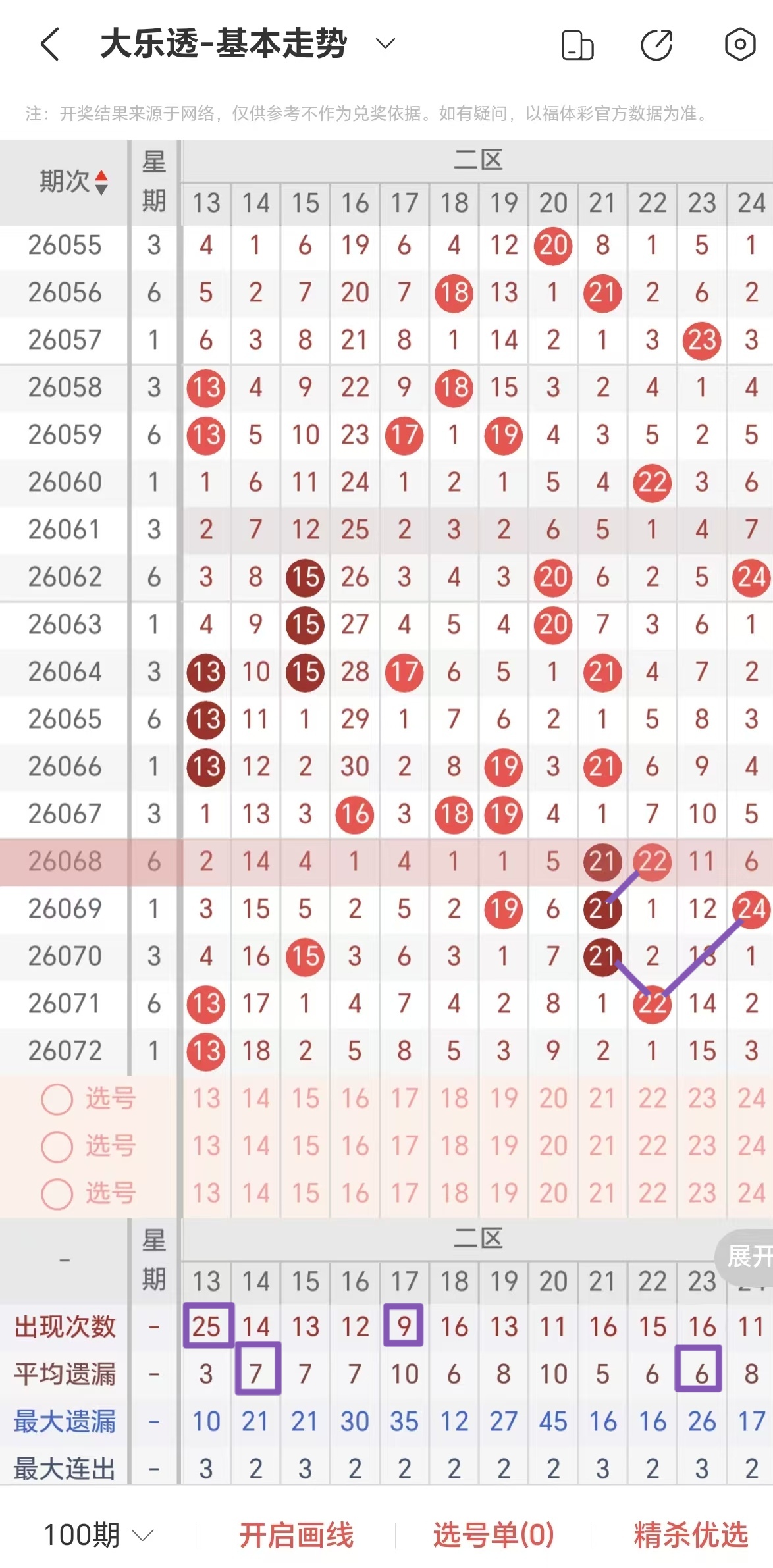Choose number 24 in the third 选号 row
This screenshot has height=1568, width=773.
[751, 1193]
